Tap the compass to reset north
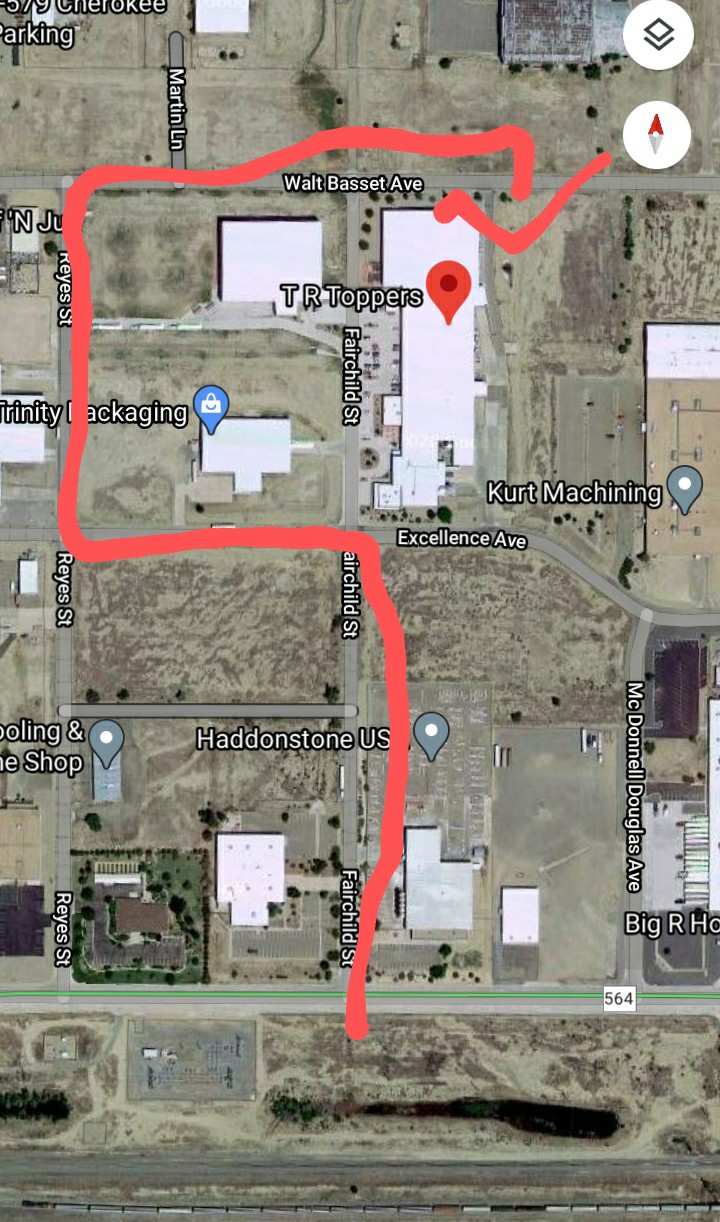 click(656, 135)
